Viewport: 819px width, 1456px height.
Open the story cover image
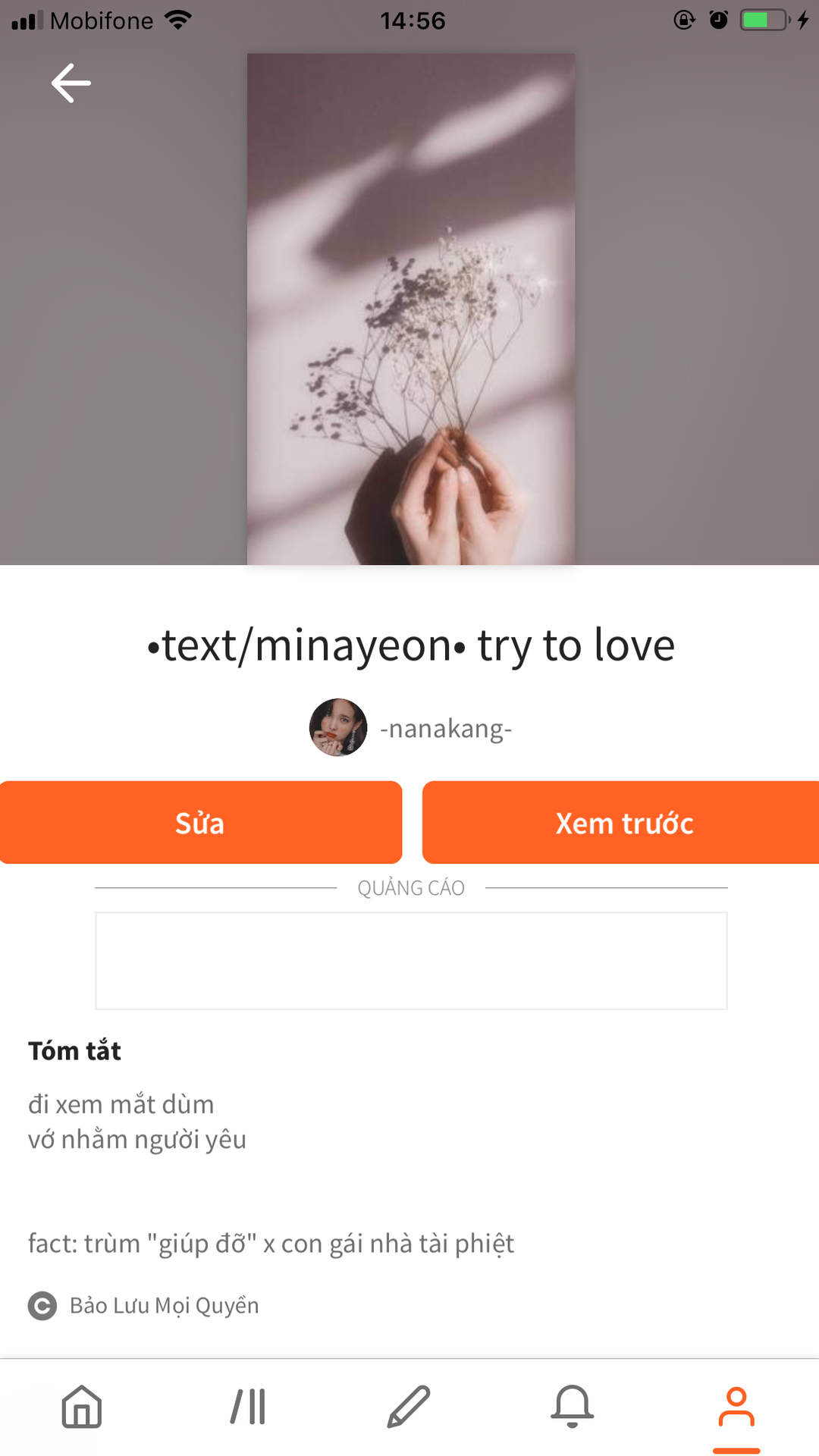410,309
